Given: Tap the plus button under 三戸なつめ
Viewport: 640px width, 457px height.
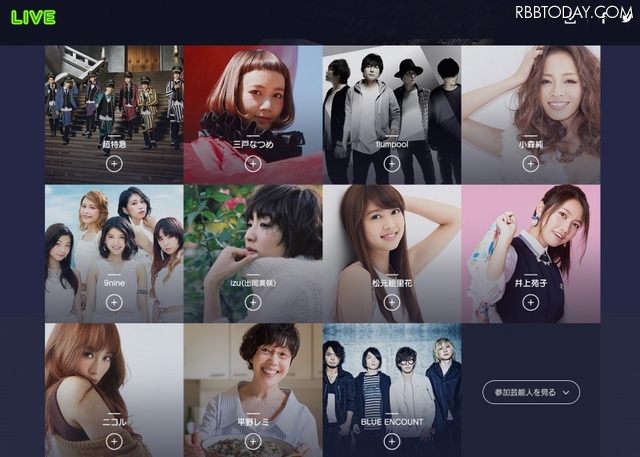Looking at the screenshot, I should point(253,162).
